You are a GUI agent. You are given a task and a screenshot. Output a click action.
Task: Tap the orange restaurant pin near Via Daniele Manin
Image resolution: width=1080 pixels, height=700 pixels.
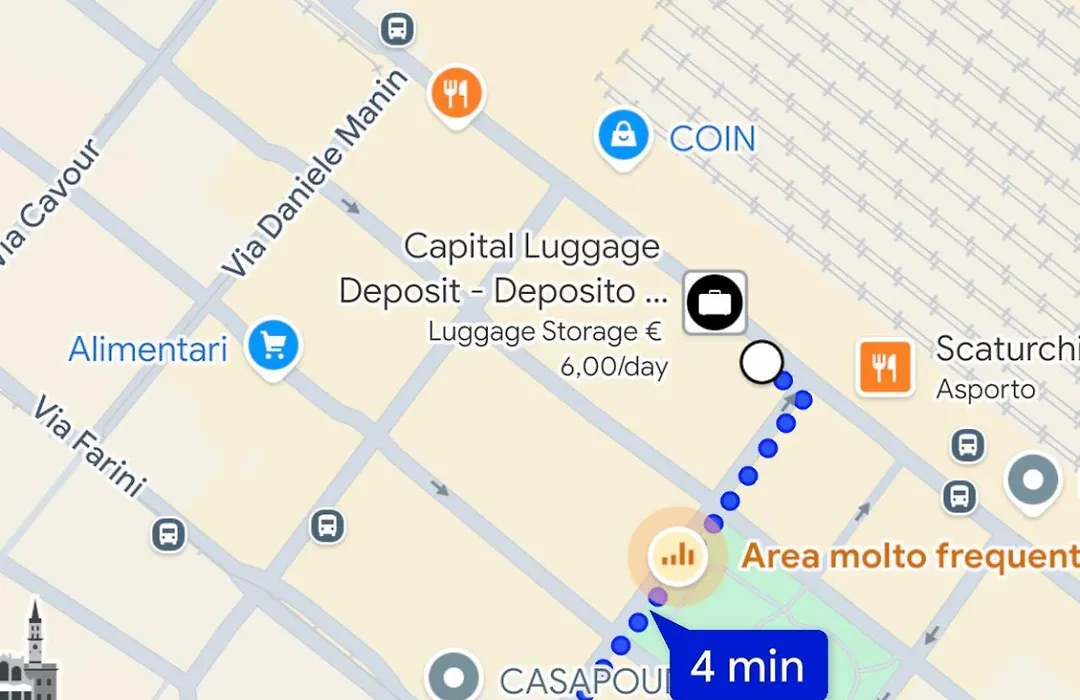(456, 96)
